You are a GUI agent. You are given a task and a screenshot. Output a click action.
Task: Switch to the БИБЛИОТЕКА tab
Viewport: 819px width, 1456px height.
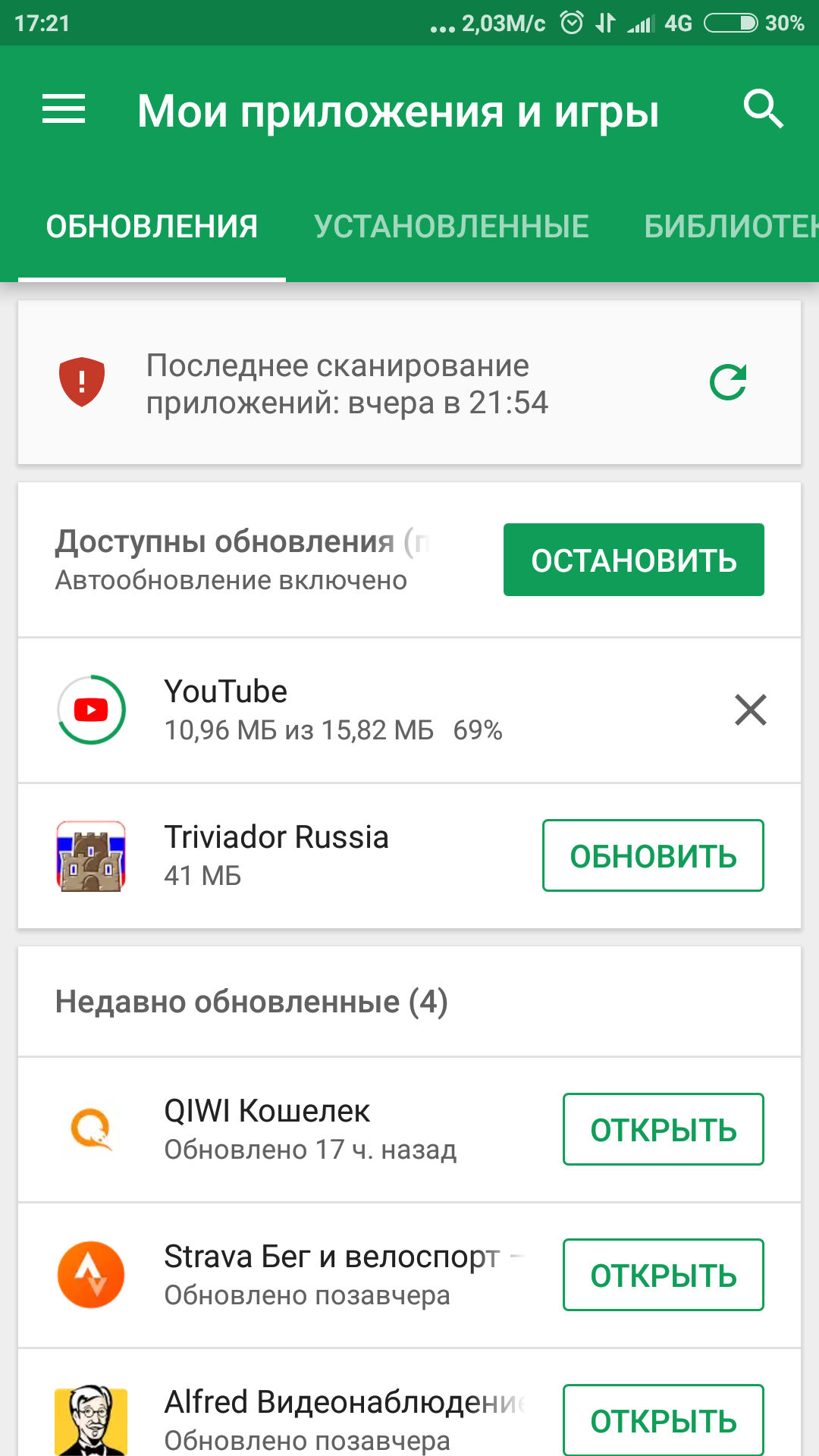[x=730, y=227]
